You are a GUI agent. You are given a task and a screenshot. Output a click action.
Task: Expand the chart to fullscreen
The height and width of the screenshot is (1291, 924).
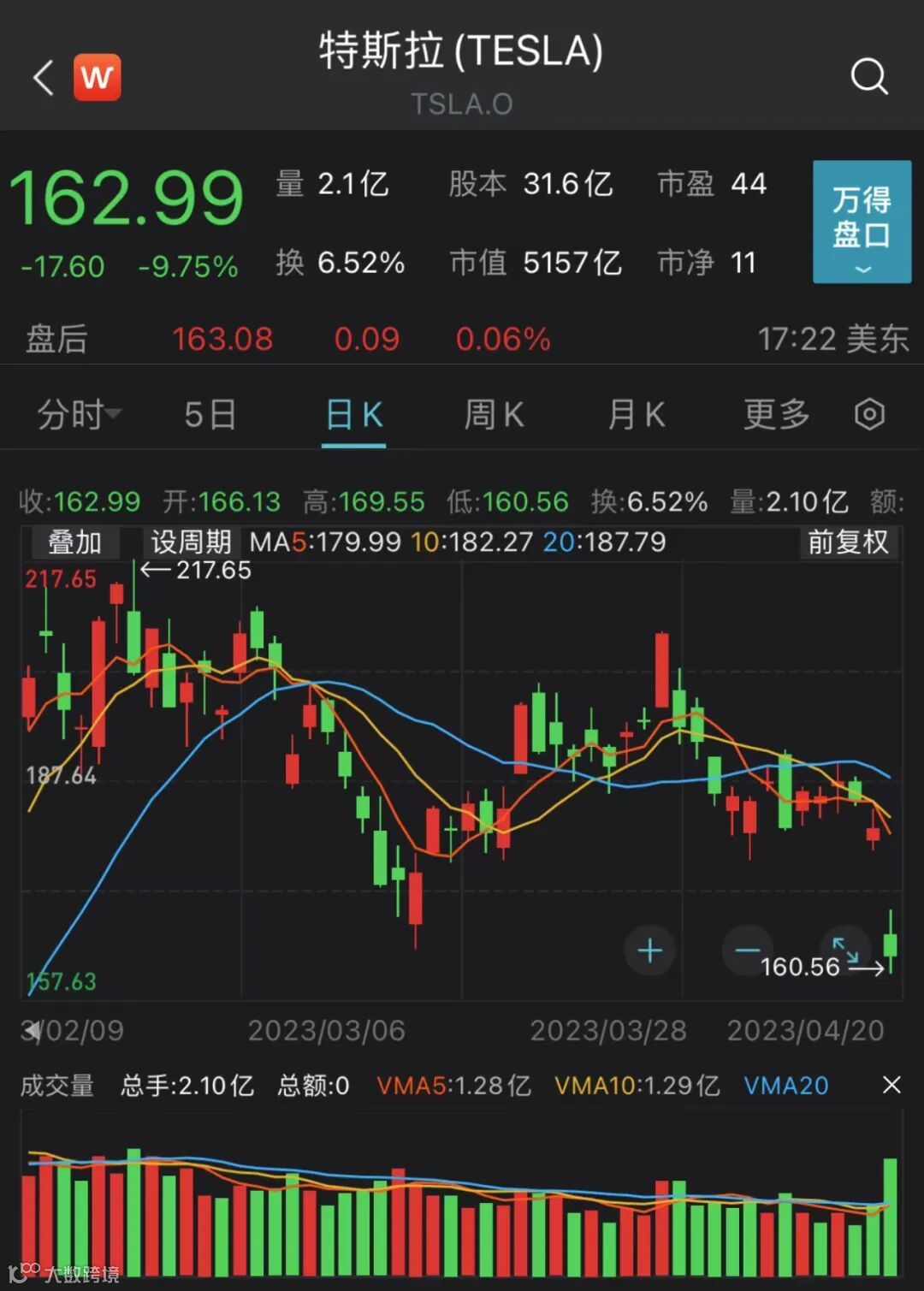[845, 949]
